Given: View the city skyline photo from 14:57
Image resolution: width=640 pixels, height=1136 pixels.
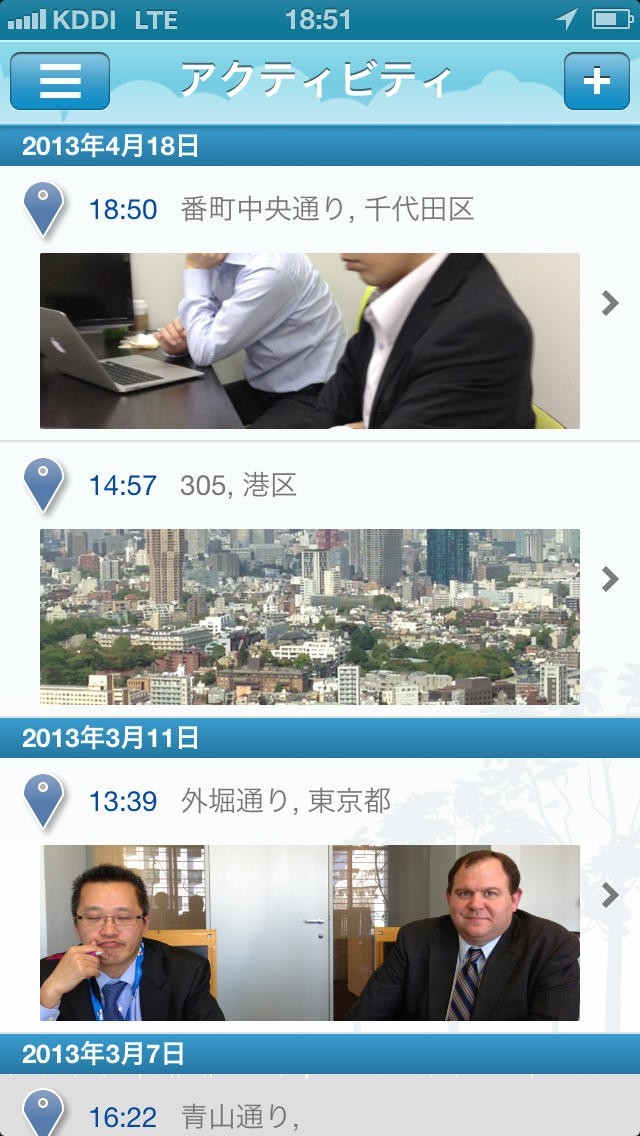Looking at the screenshot, I should (310, 617).
